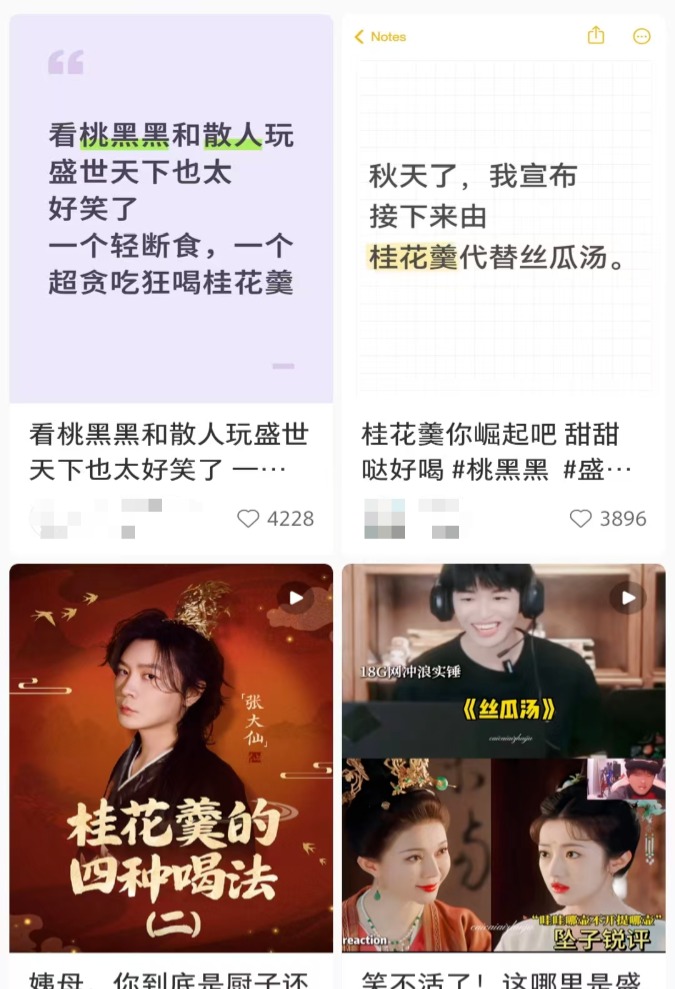
Task: Open the post about 桃黑黑和散人玩盛世天下
Action: 171,210
